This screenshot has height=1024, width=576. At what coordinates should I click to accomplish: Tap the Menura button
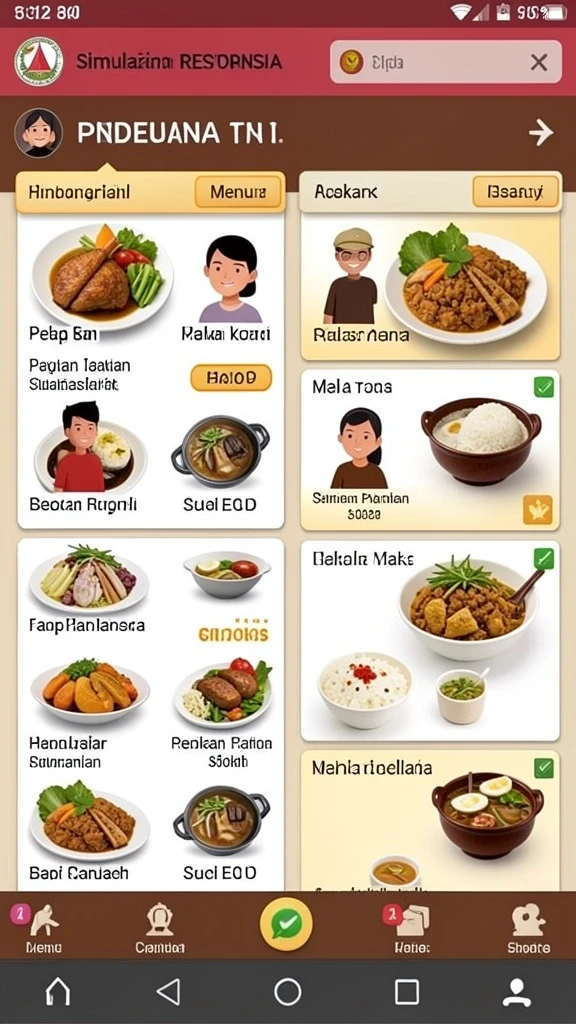click(x=238, y=192)
